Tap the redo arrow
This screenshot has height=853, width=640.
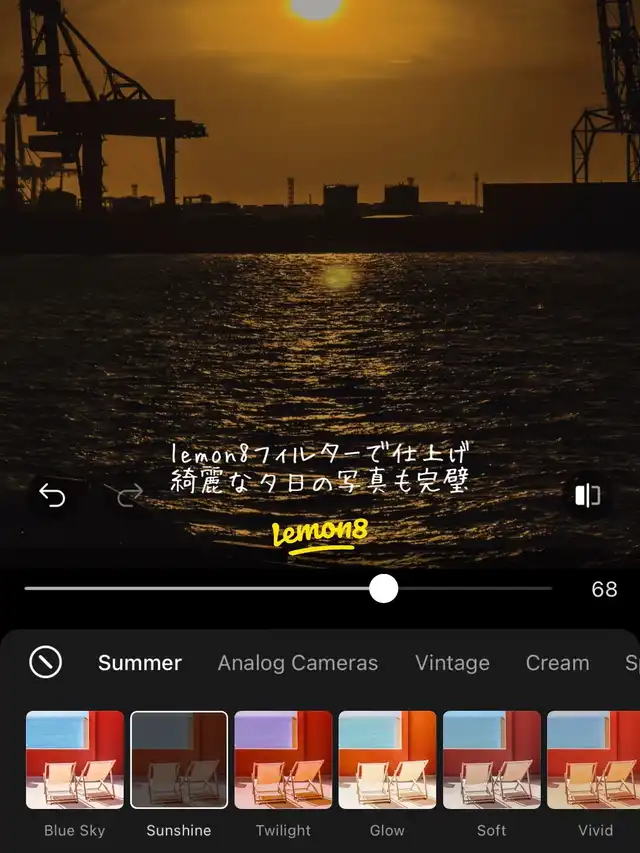pos(130,495)
